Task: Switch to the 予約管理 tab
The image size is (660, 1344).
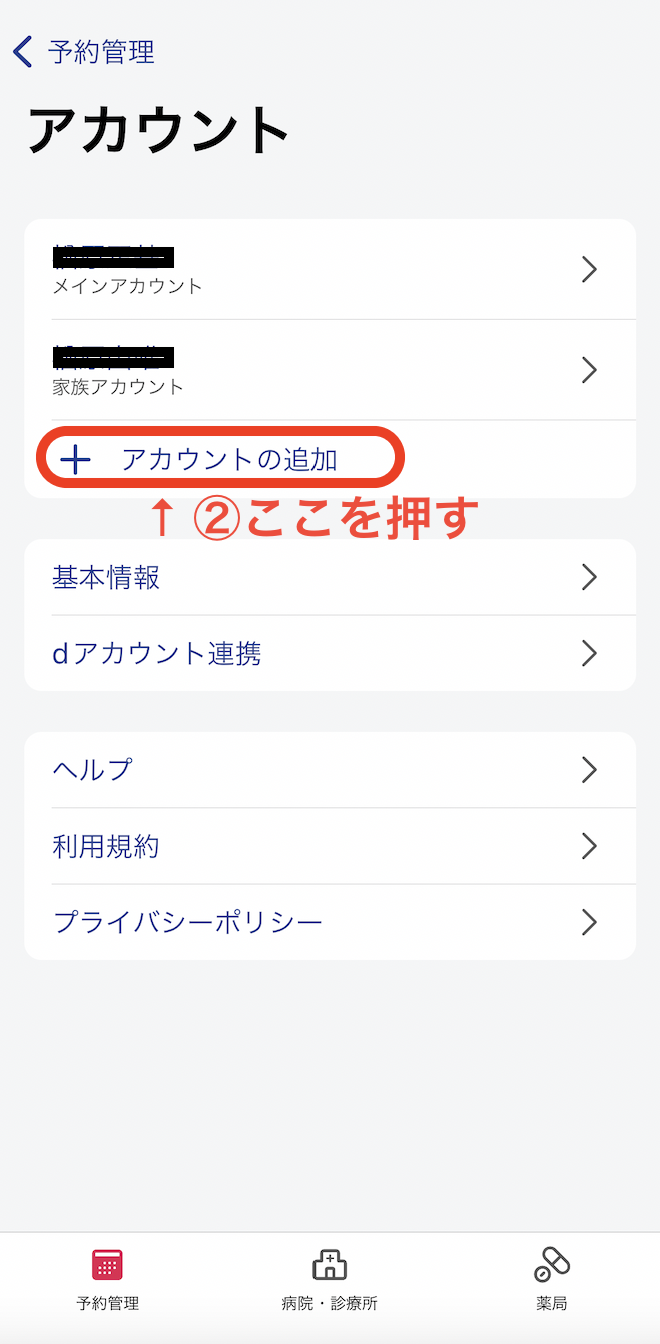Action: [x=107, y=1280]
